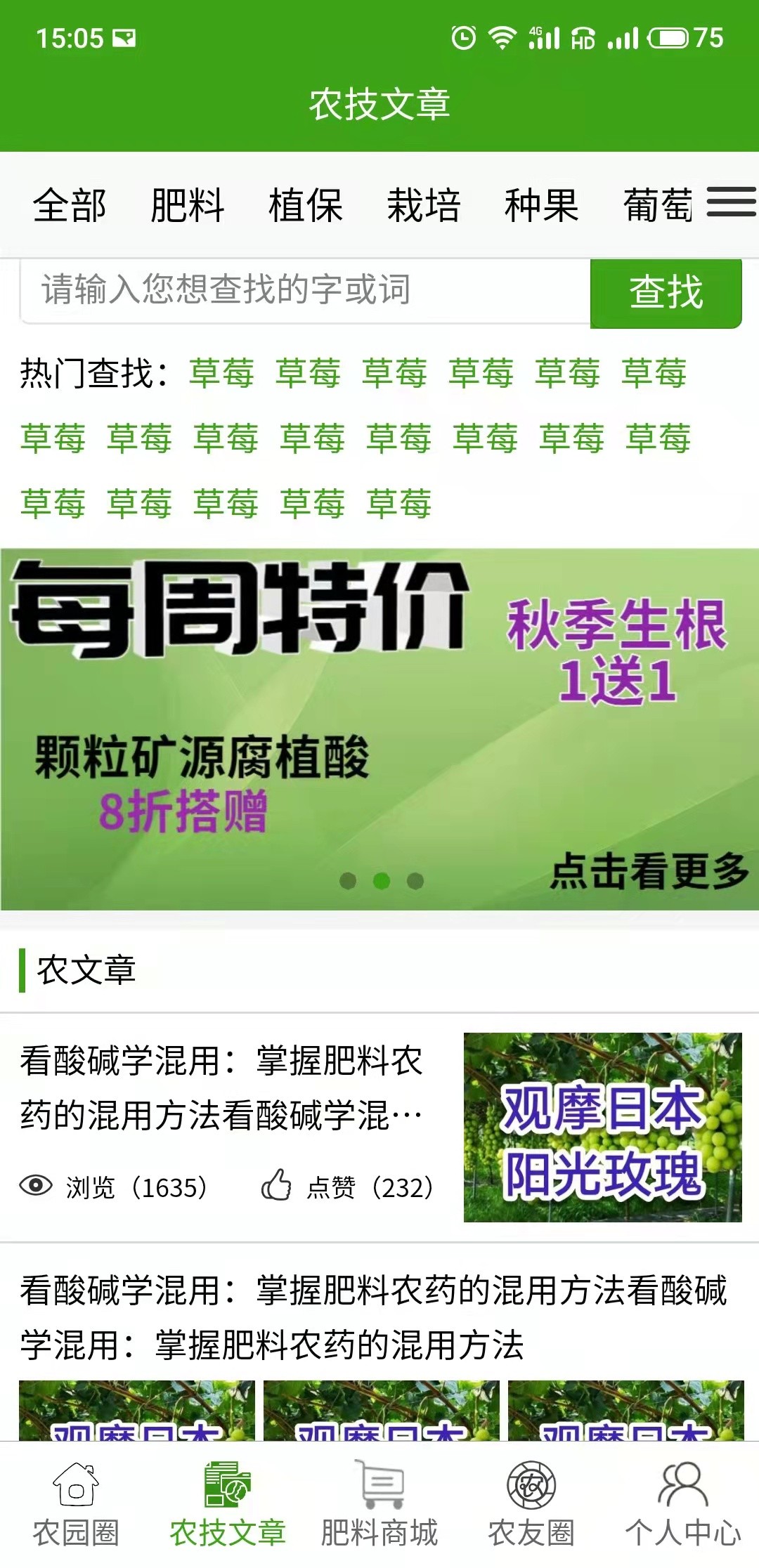This screenshot has width=759, height=1568.
Task: Open the 每周特价 promotion banner
Action: 379,729
